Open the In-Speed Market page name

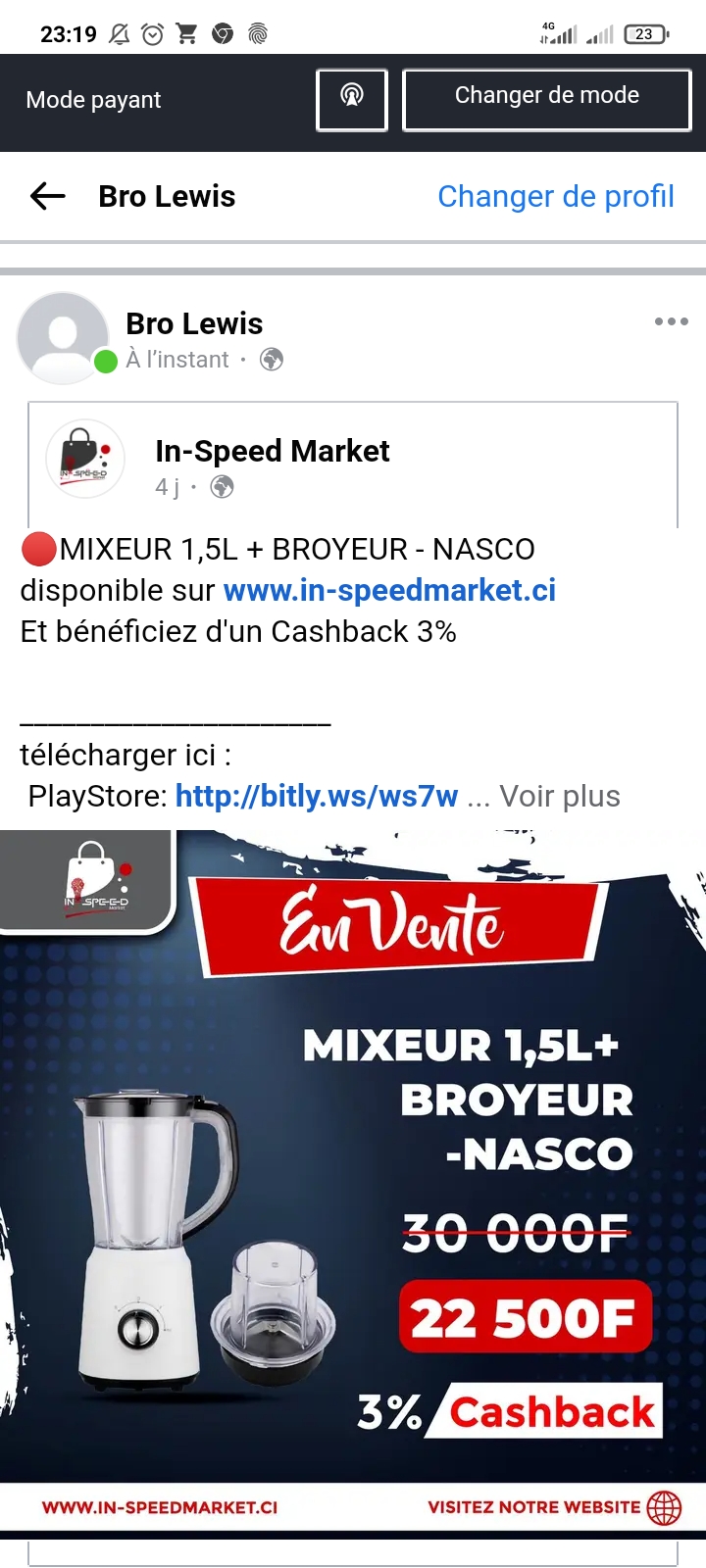click(272, 451)
